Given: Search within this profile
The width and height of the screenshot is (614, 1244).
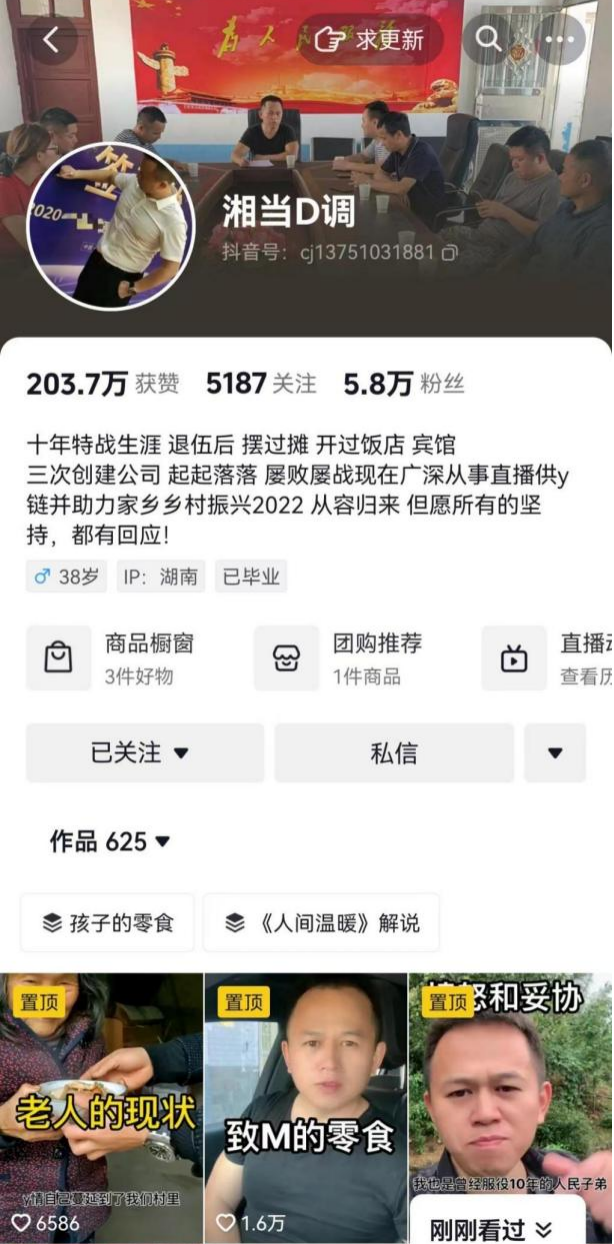Looking at the screenshot, I should [487, 40].
